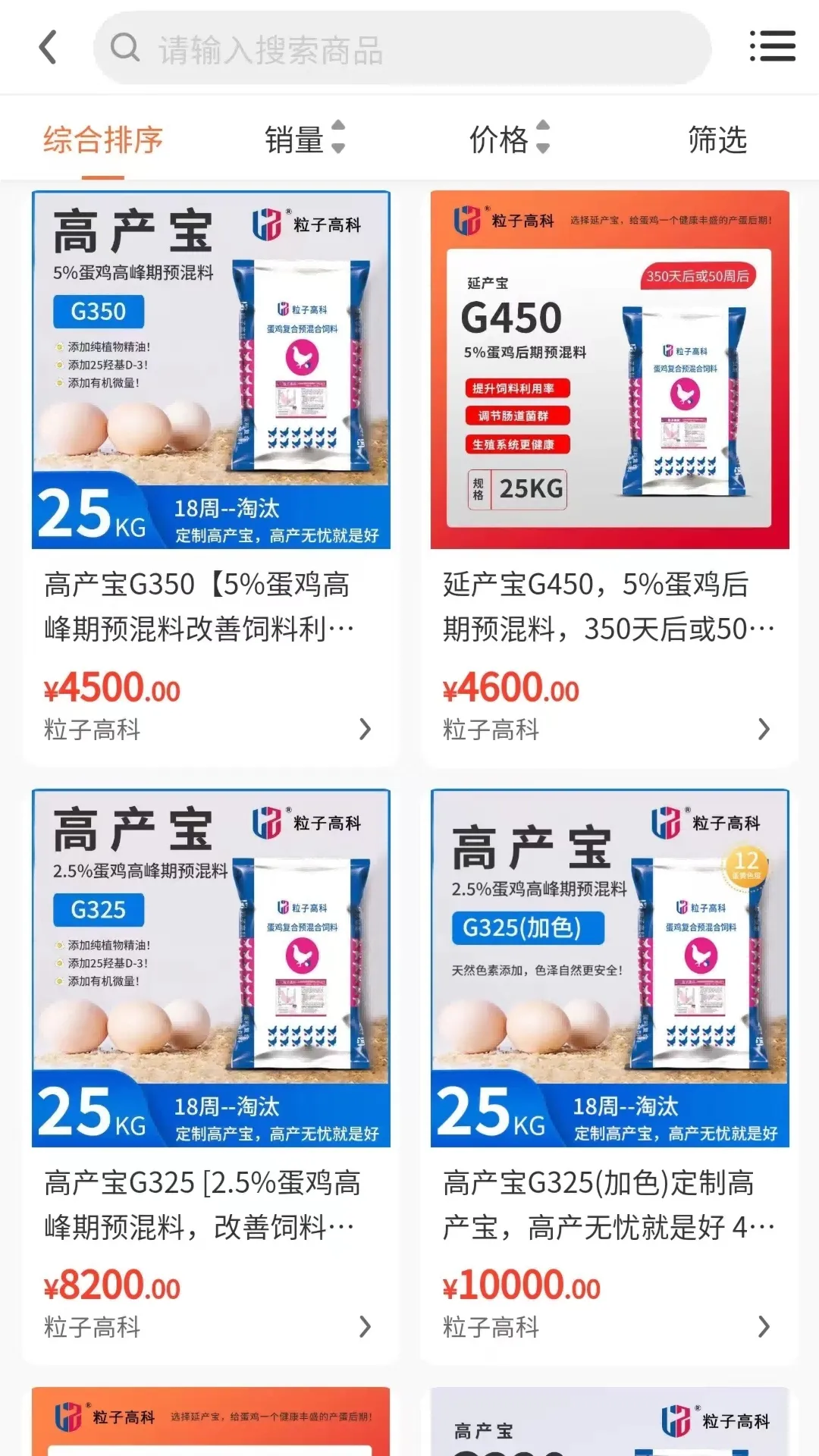Tap the back arrow icon
The image size is (819, 1456).
coord(48,47)
